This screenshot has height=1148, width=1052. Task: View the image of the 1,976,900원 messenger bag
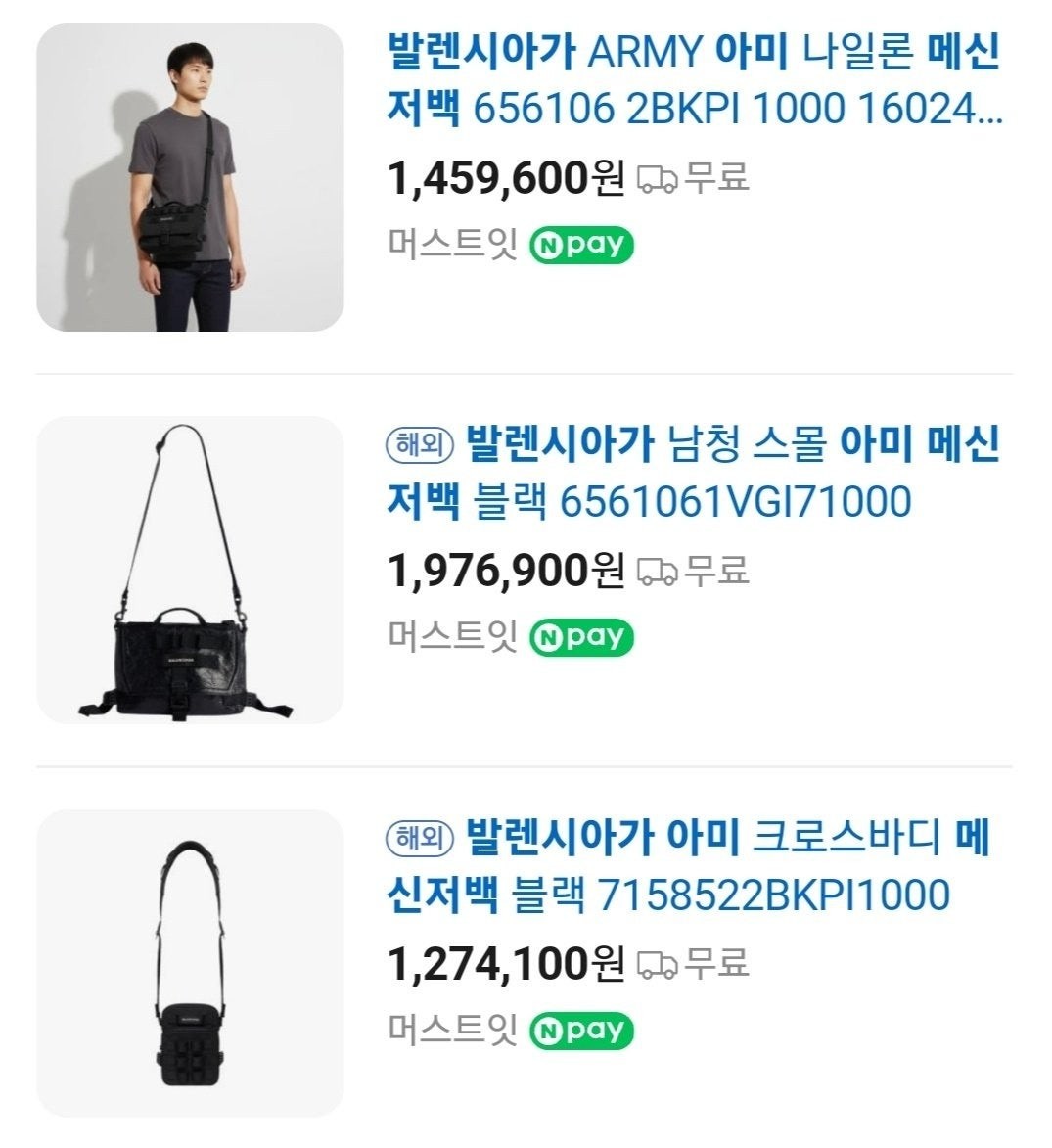[x=190, y=571]
